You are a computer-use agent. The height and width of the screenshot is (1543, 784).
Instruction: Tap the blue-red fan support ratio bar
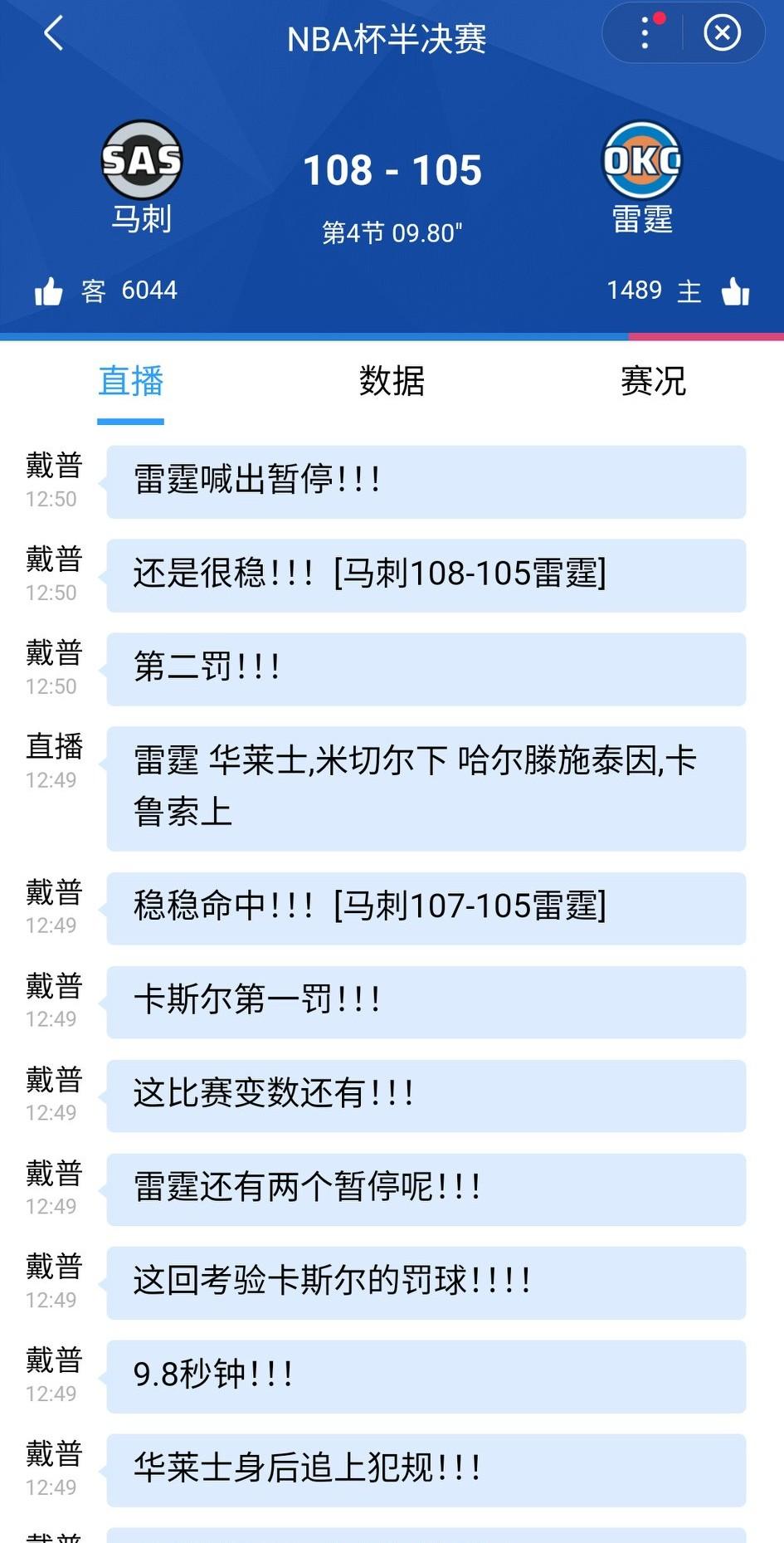click(x=392, y=334)
